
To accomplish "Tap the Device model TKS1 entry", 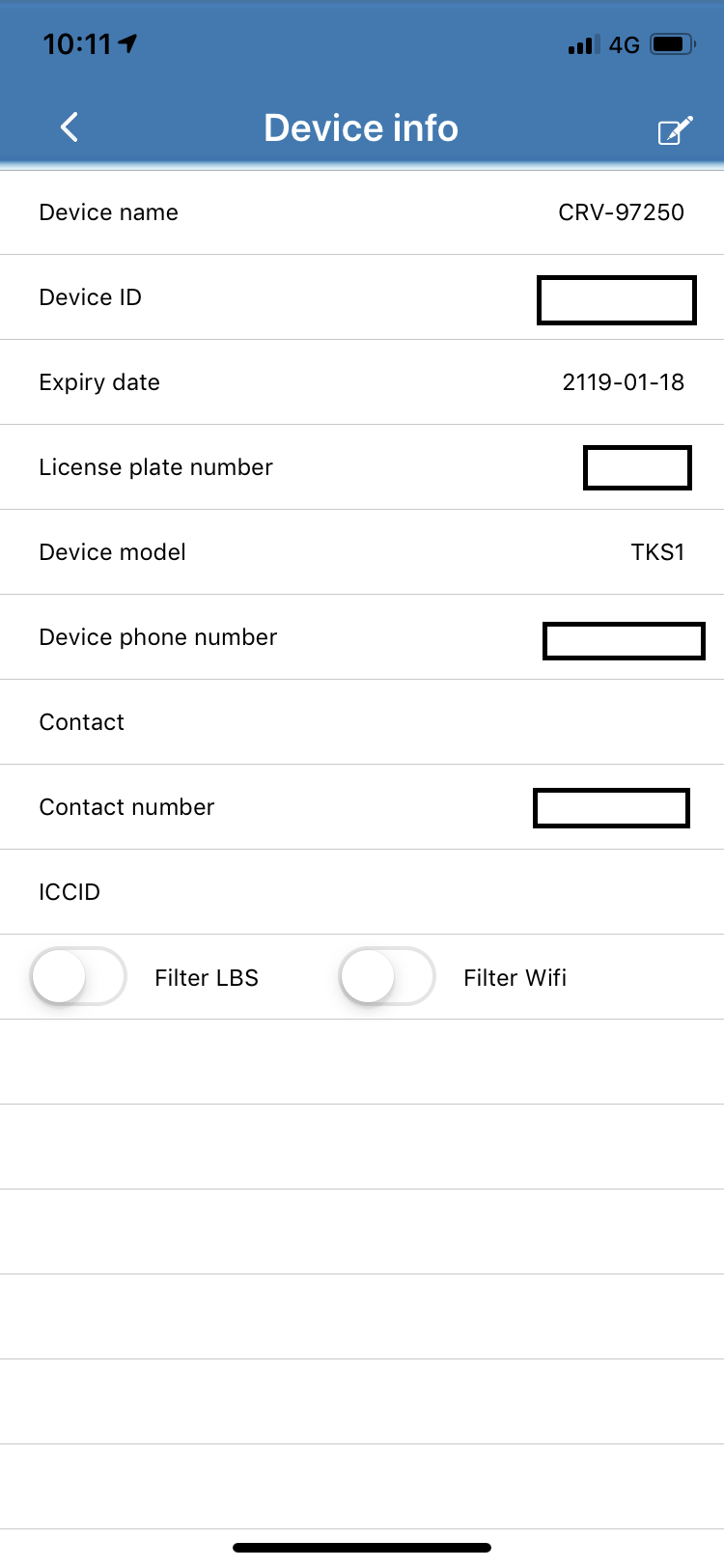I will 362,551.
